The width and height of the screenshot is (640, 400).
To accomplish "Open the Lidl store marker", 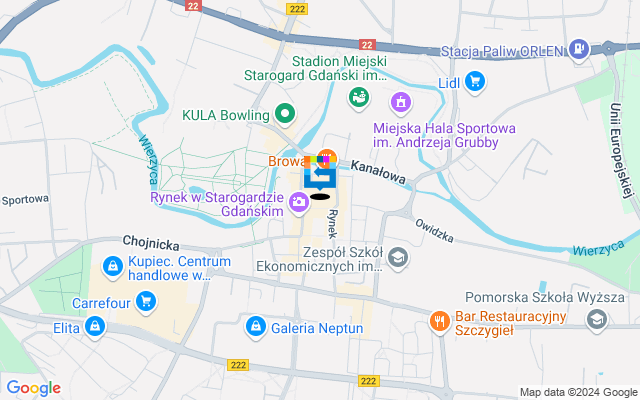I will 476,84.
